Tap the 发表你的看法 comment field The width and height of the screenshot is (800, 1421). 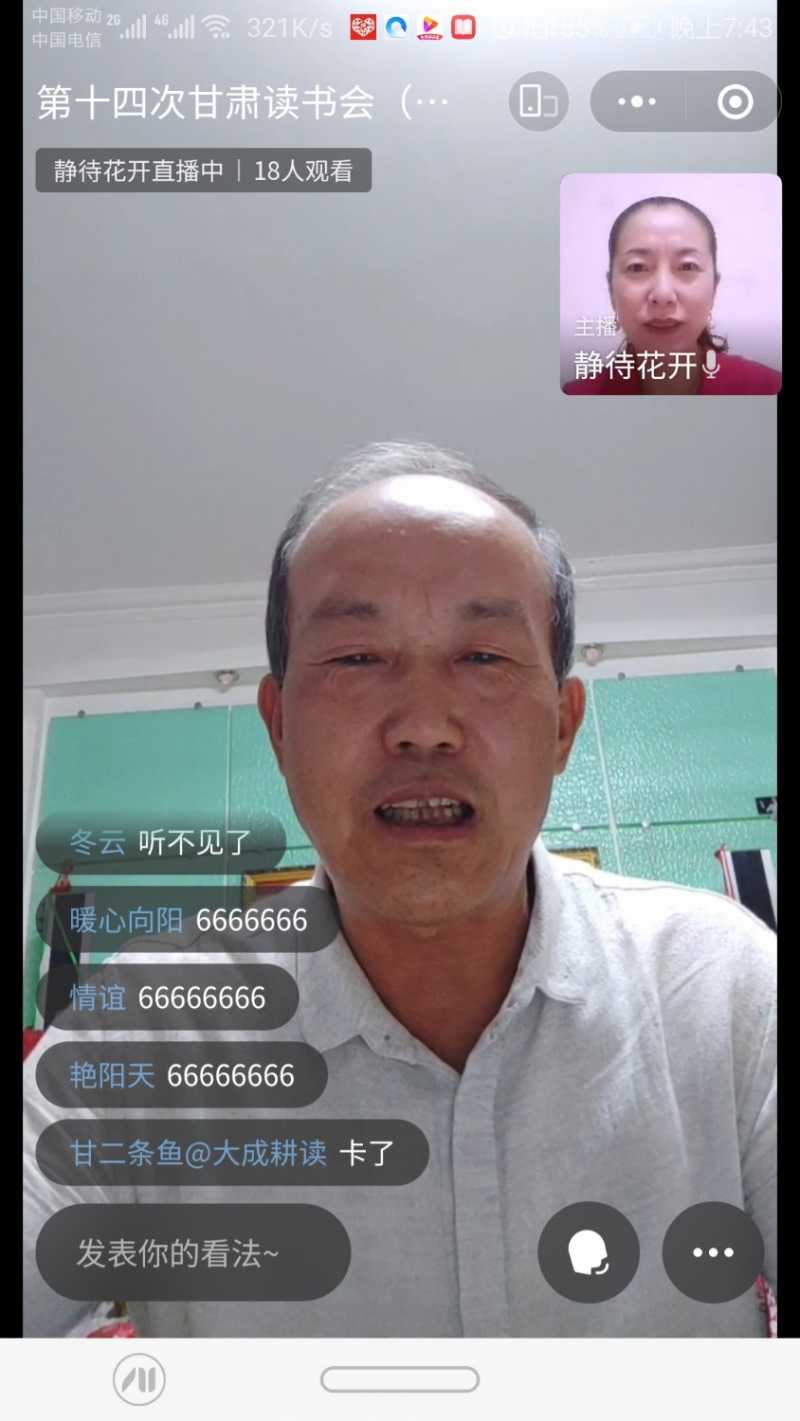tap(193, 1253)
